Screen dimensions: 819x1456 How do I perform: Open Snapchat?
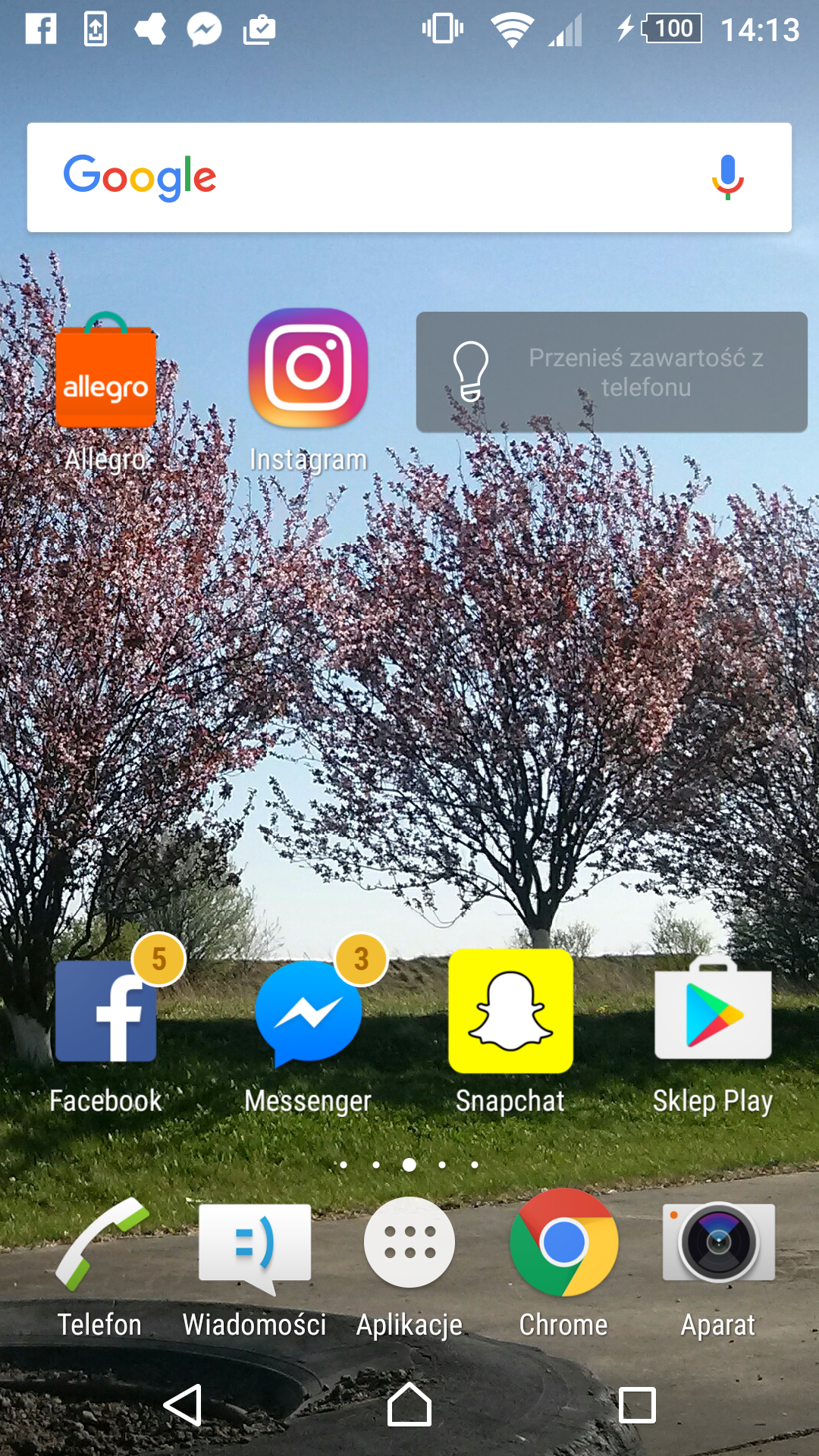click(x=510, y=1012)
